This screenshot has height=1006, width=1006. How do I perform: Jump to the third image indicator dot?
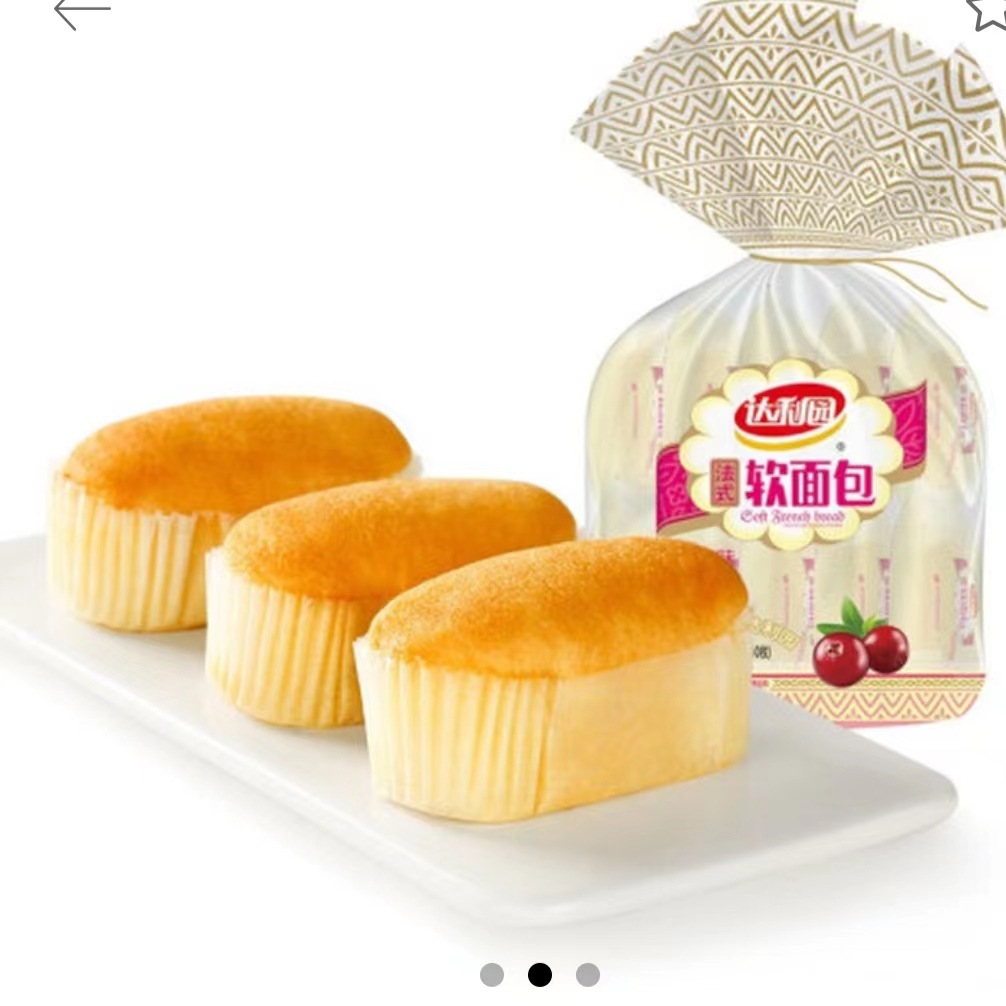click(588, 974)
